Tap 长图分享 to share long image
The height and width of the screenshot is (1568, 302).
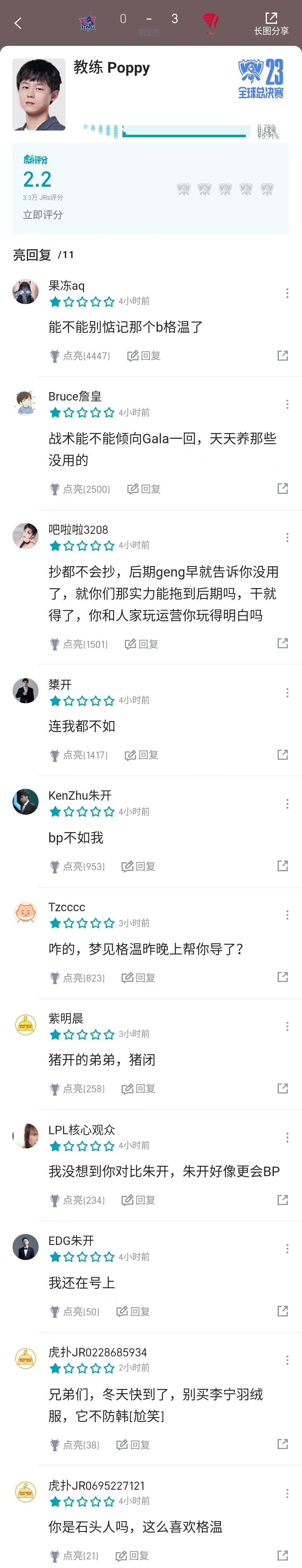(x=271, y=24)
